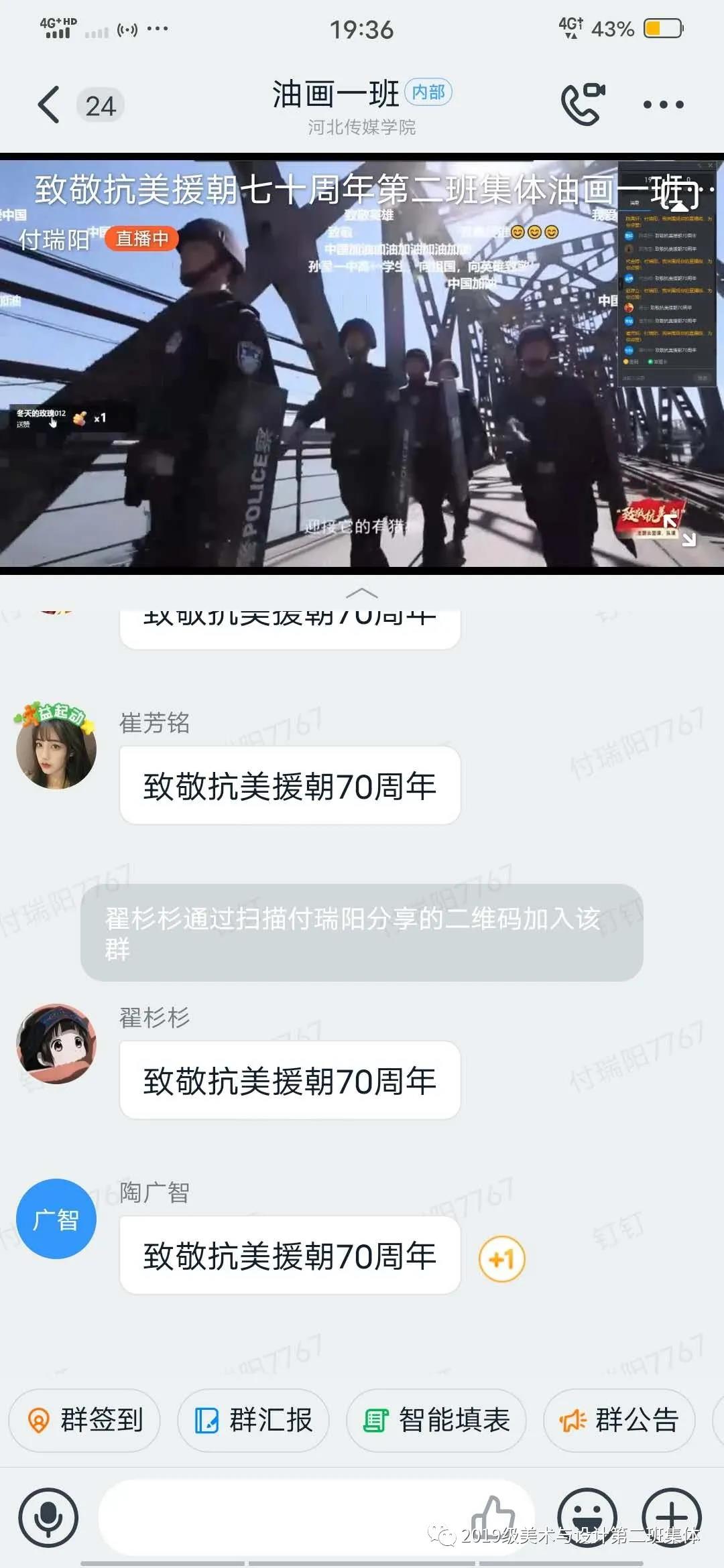This screenshot has height=1568, width=724.
Task: Tap the +1 repeat message button
Action: (501, 1258)
